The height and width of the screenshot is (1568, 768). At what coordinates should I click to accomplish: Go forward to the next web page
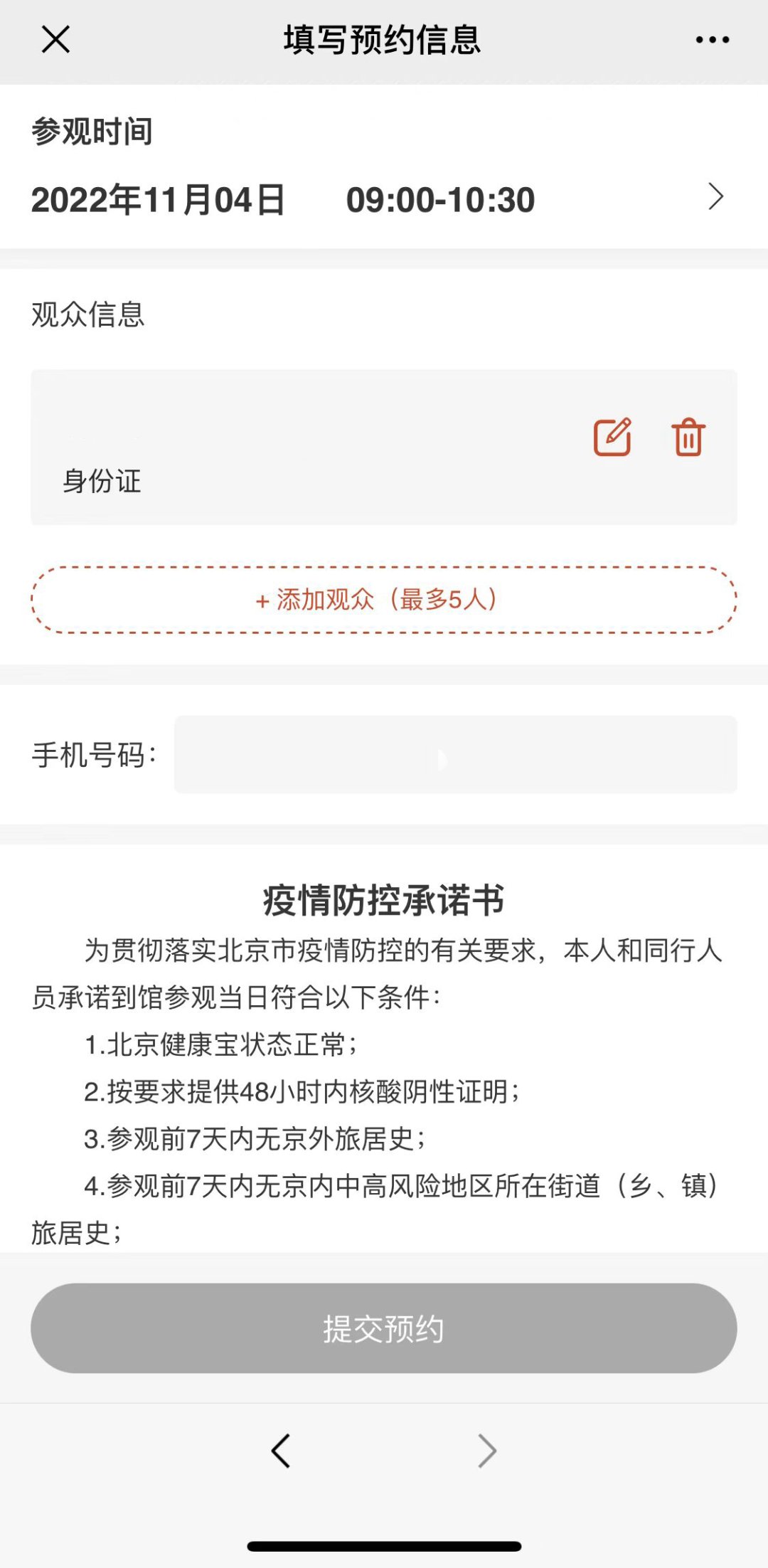(487, 1451)
